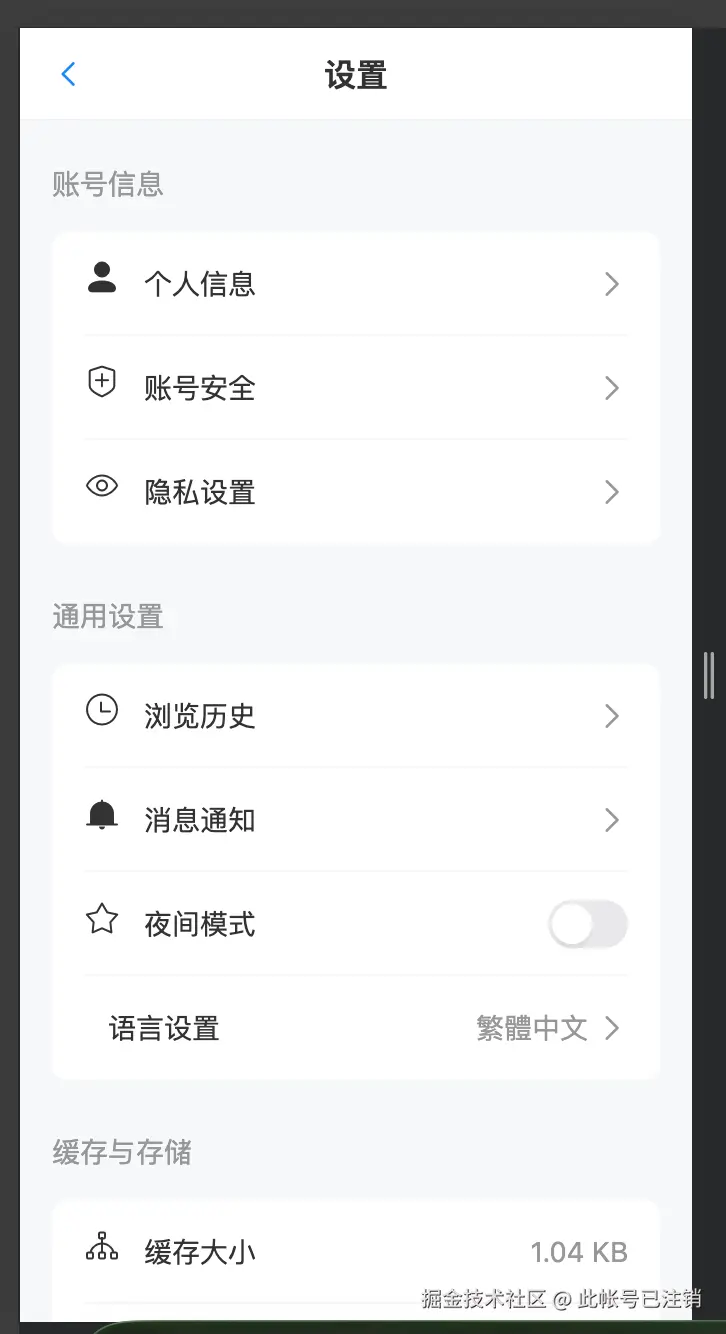Open 语言设置 via its chevron arrow
Screen dimensions: 726x1334
(x=611, y=1028)
